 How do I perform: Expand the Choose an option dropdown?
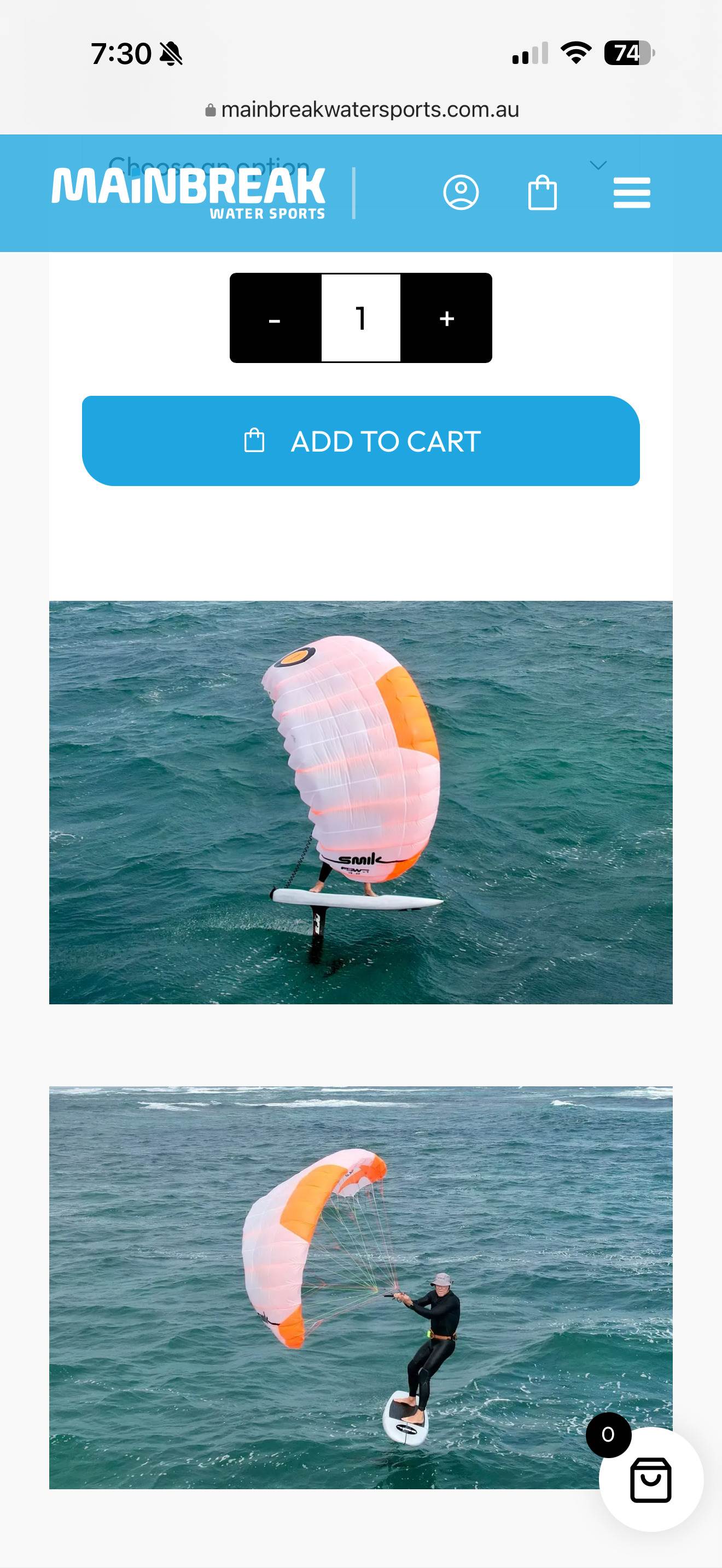click(598, 165)
